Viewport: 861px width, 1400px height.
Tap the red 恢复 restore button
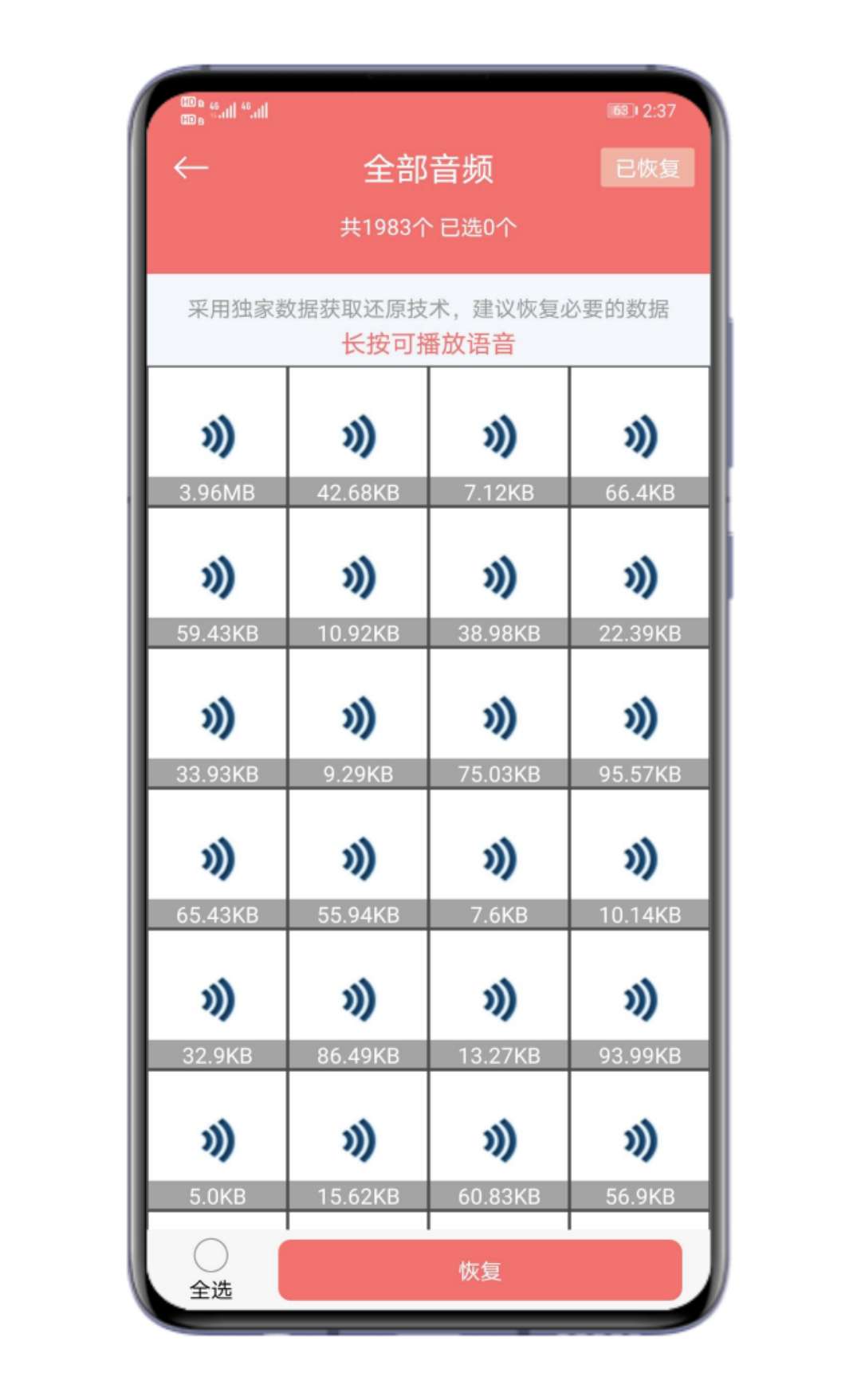[x=480, y=1270]
